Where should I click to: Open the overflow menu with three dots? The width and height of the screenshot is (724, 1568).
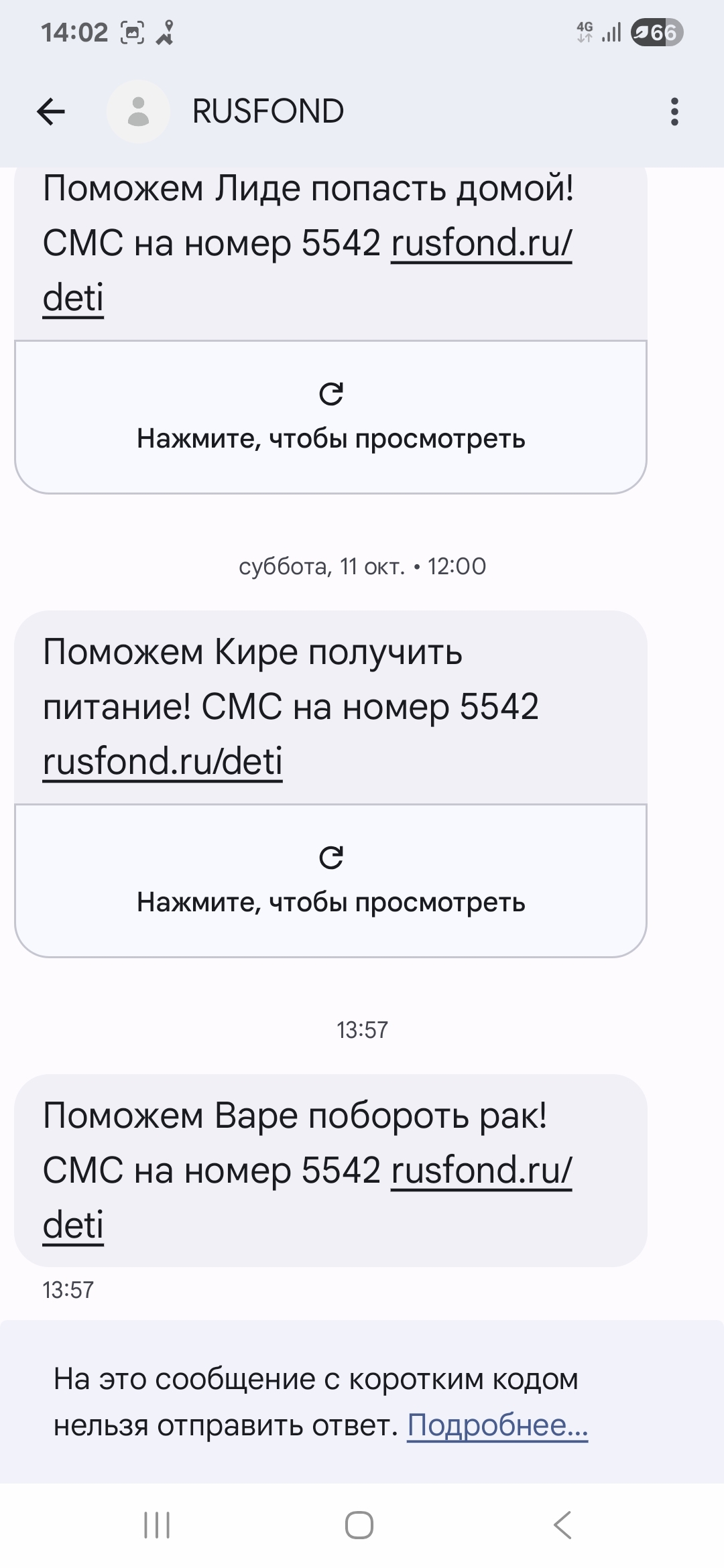tap(674, 111)
